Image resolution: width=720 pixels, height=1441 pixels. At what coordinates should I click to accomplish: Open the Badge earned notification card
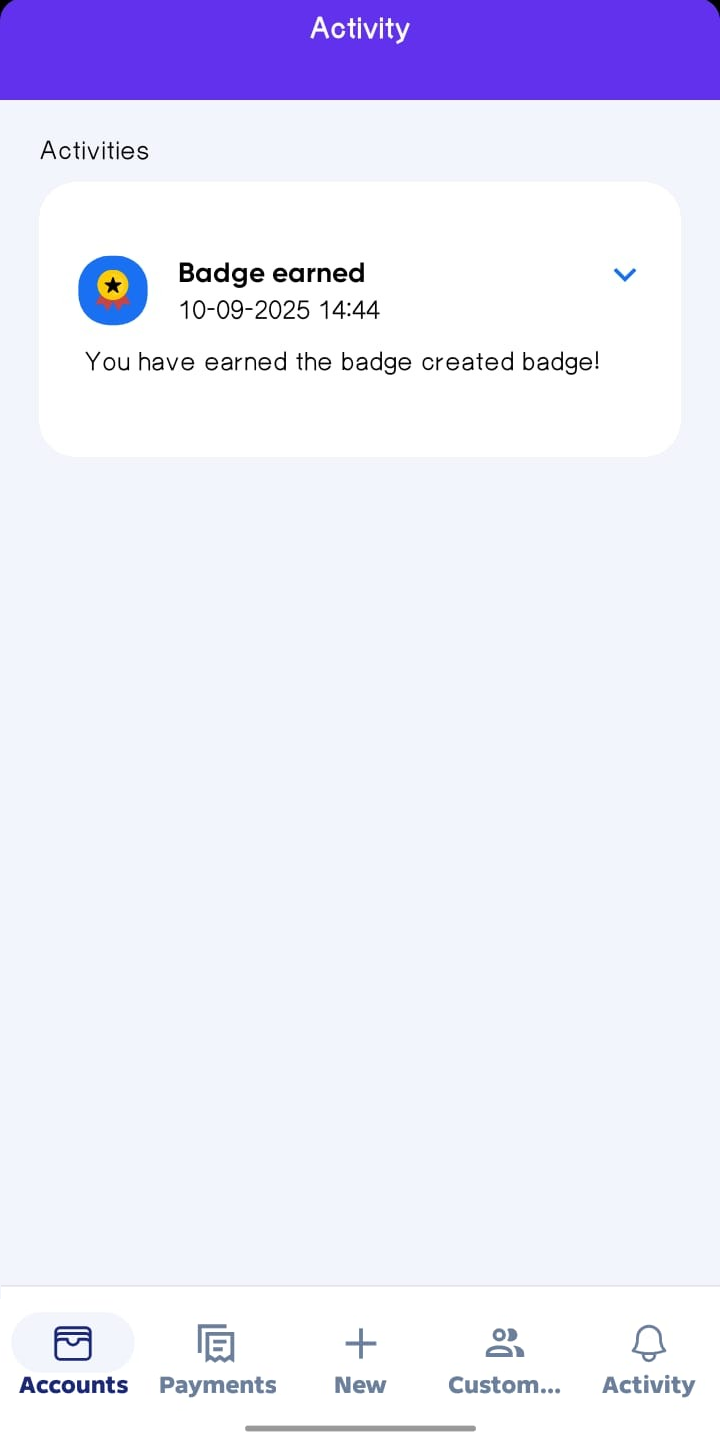tap(360, 318)
